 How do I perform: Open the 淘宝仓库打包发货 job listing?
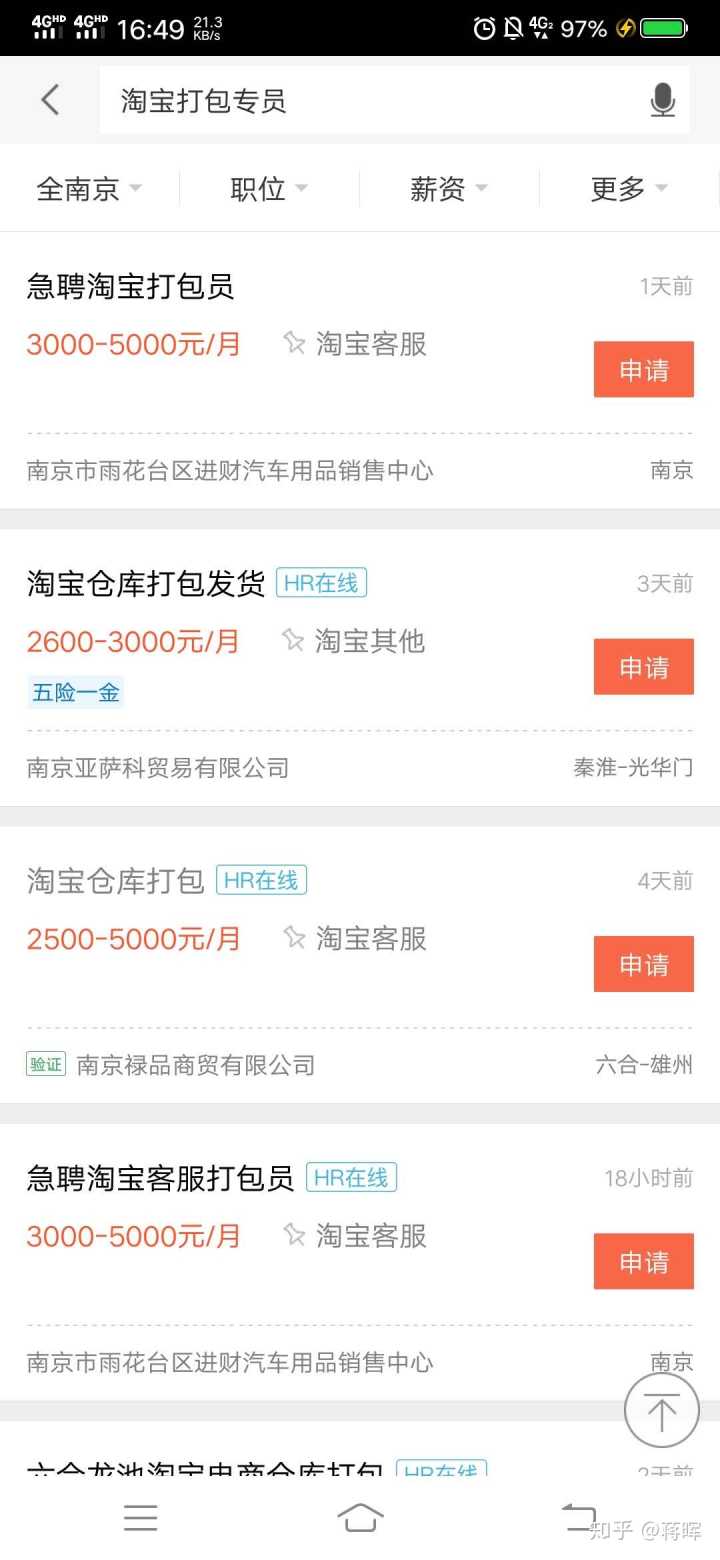pos(146,584)
